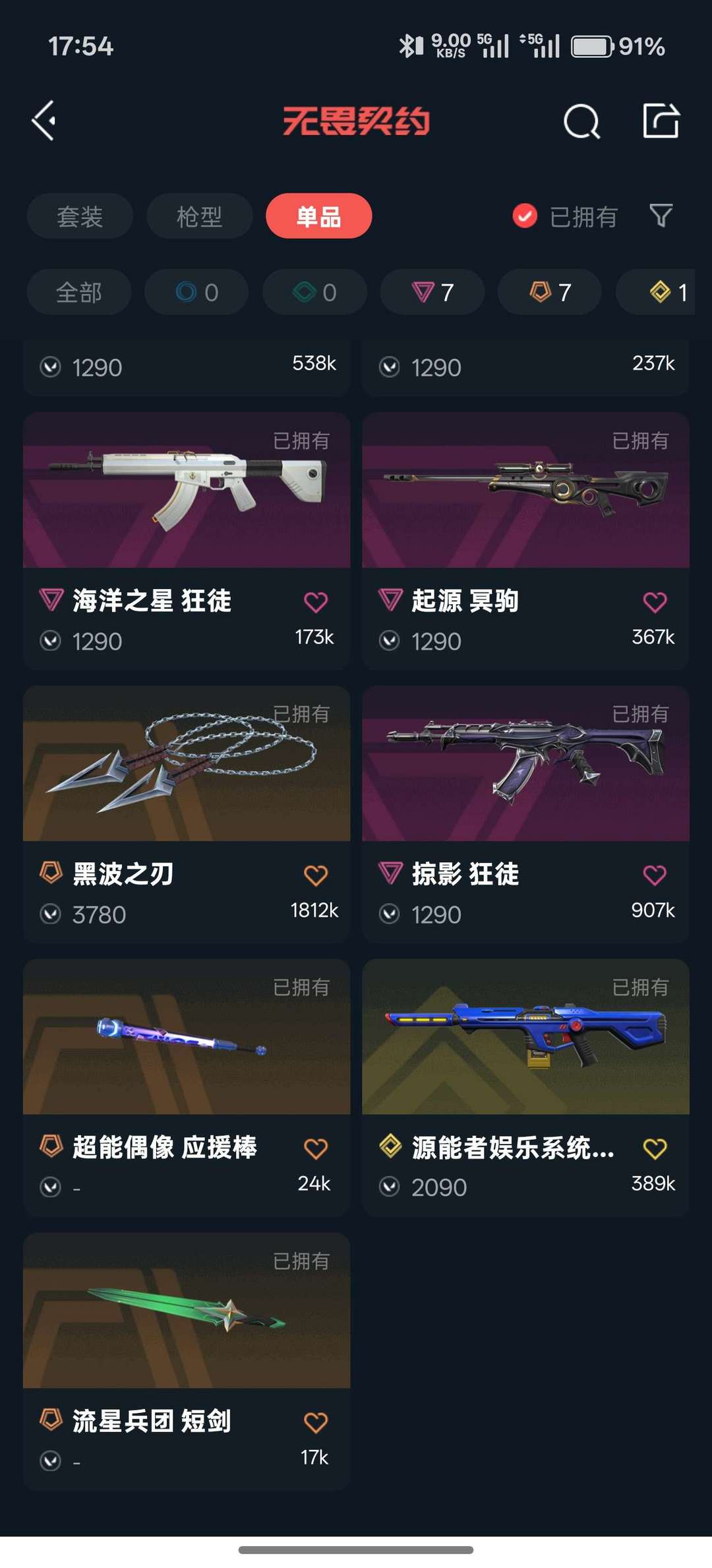Select the pink rarity filter showing 7

click(432, 292)
